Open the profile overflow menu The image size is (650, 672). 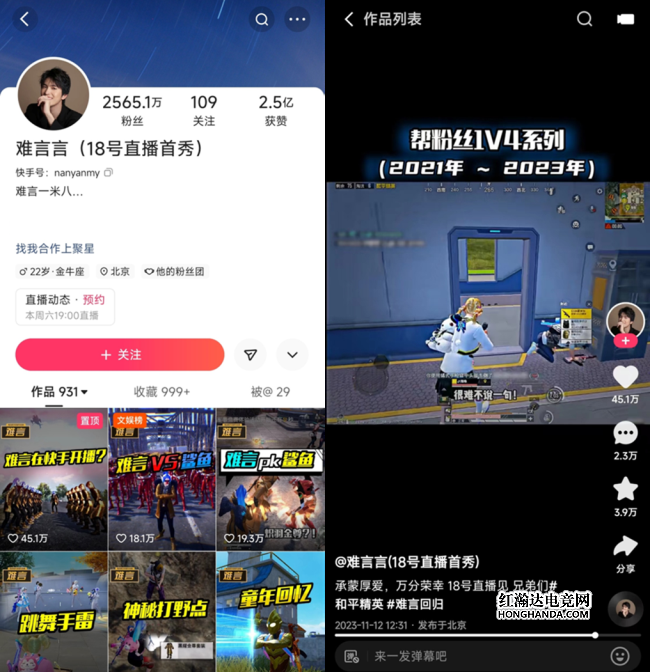[x=298, y=19]
